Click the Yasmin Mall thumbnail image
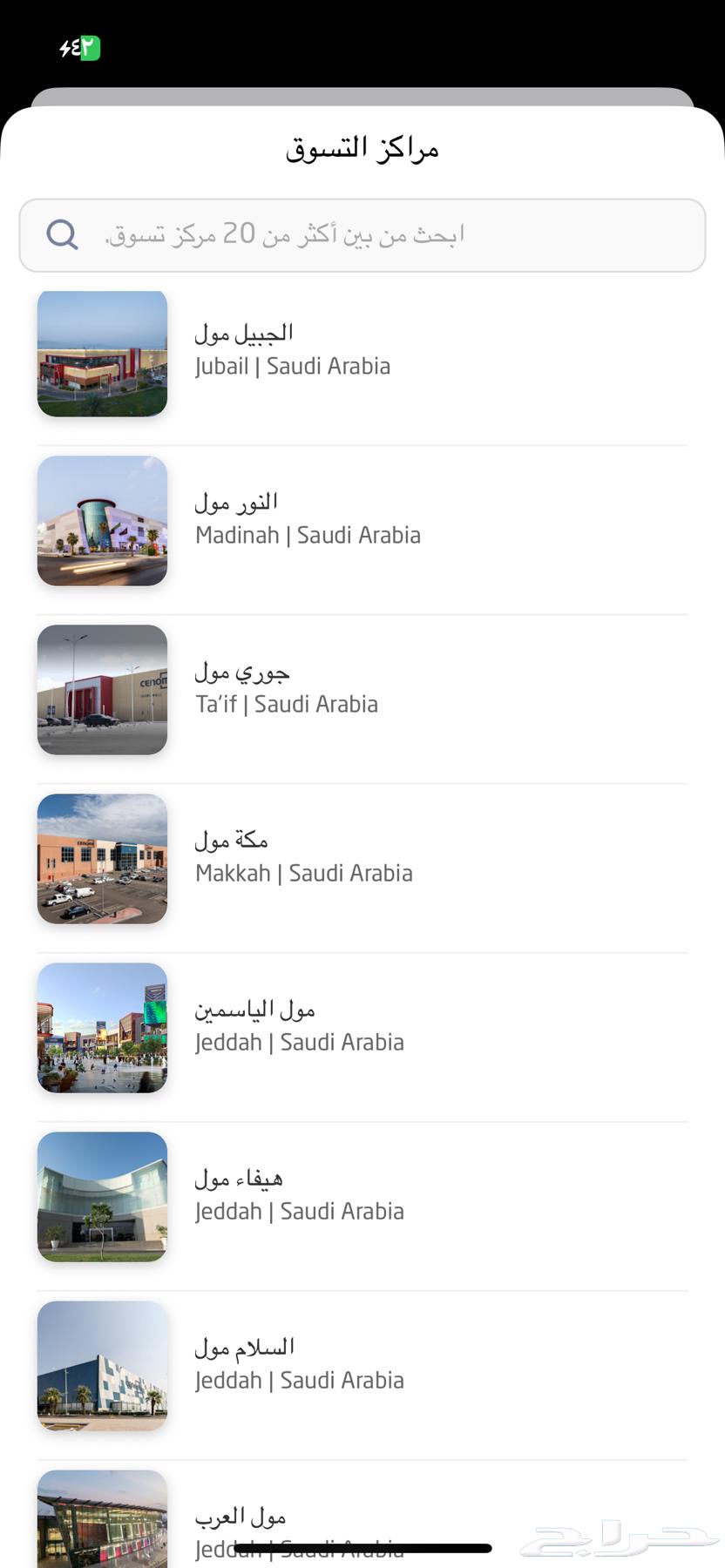725x1568 pixels. coord(102,1029)
